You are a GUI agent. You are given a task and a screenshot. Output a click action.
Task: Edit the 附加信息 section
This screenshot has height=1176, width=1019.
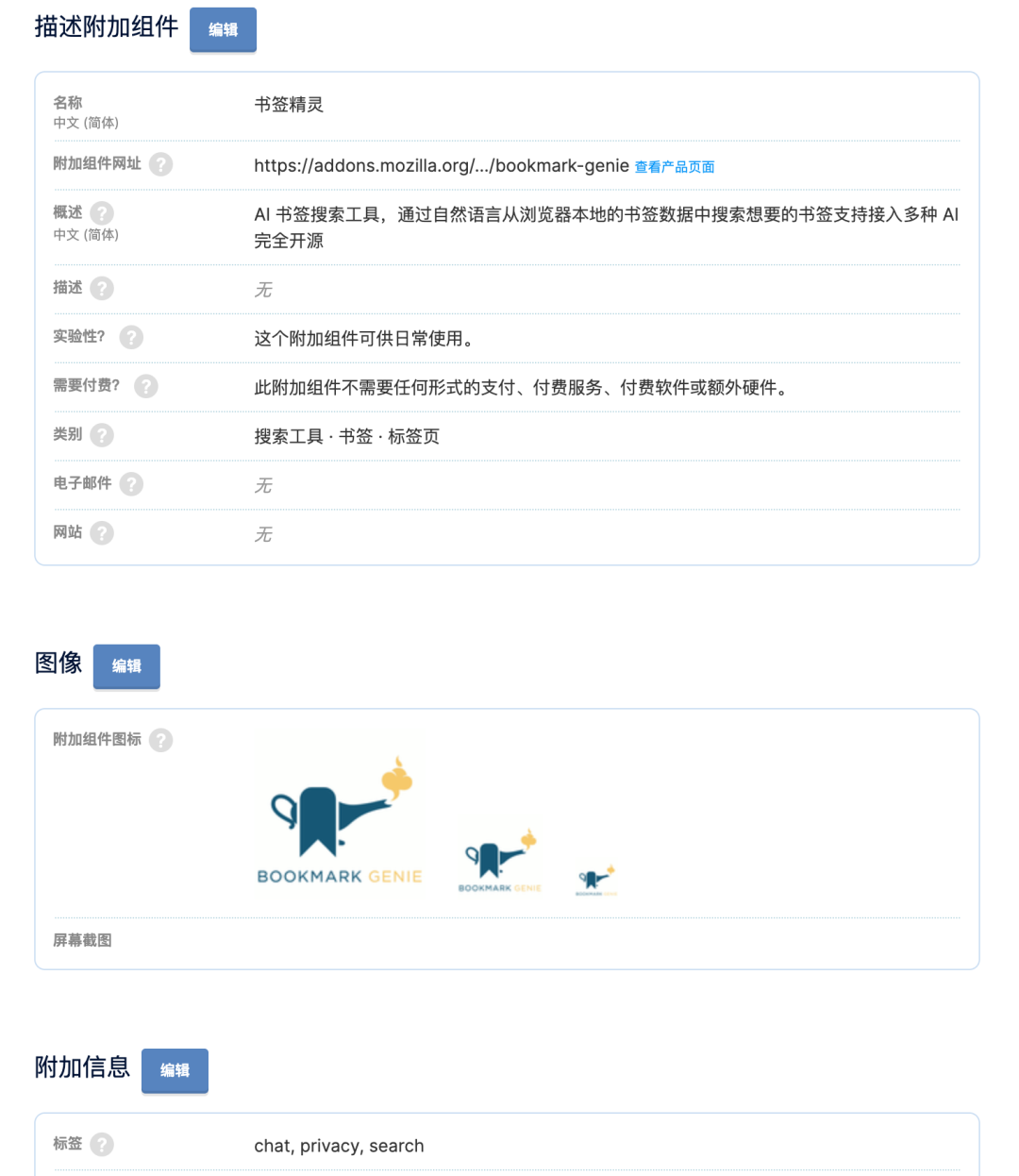[175, 1070]
